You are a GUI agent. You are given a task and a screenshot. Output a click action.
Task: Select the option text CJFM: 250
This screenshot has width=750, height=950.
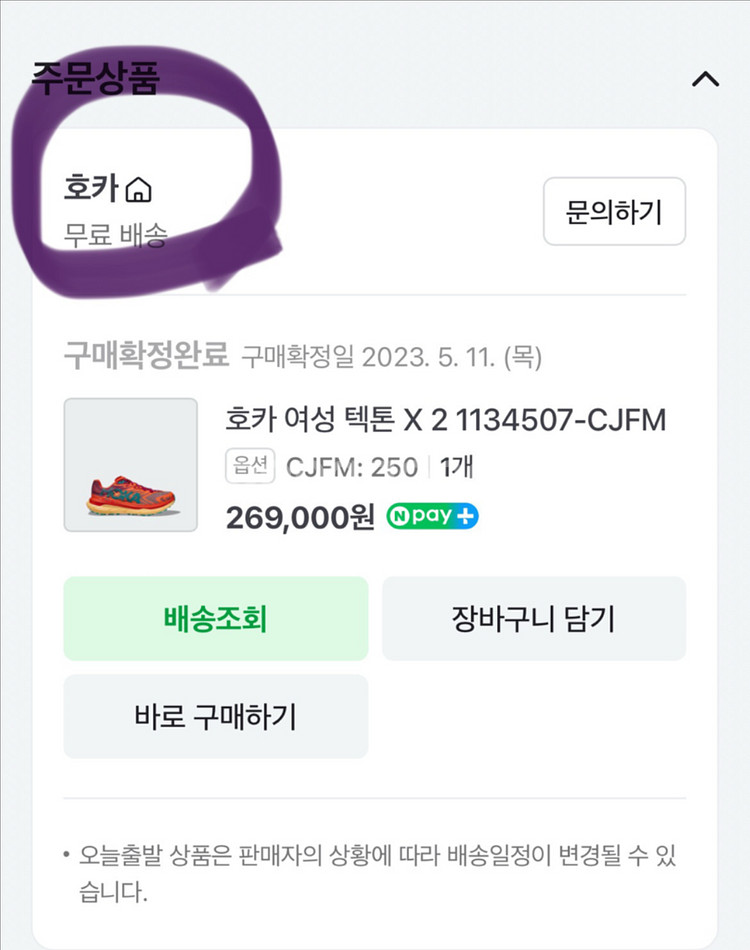349,466
